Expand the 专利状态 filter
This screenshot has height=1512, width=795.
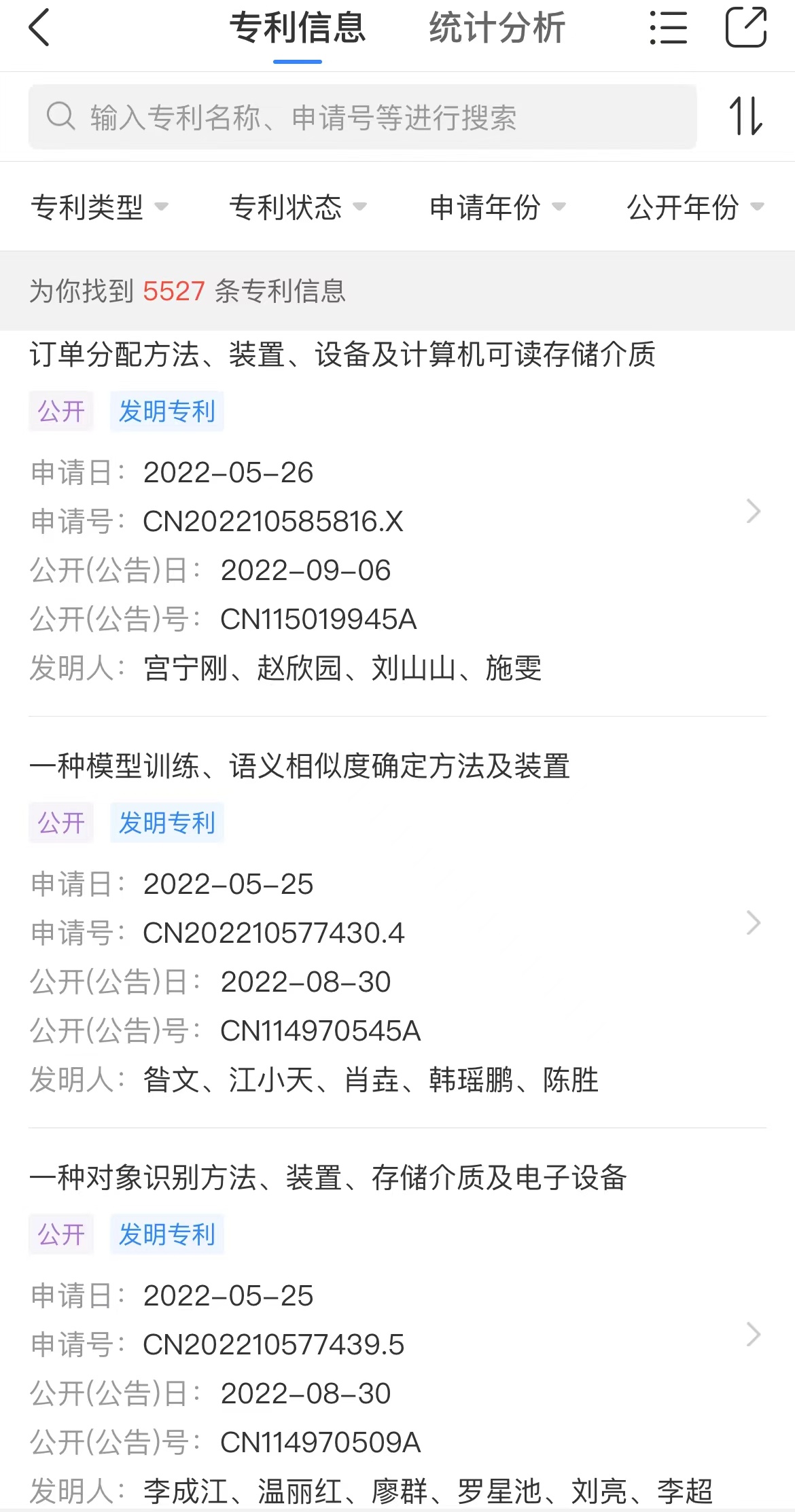coord(298,206)
